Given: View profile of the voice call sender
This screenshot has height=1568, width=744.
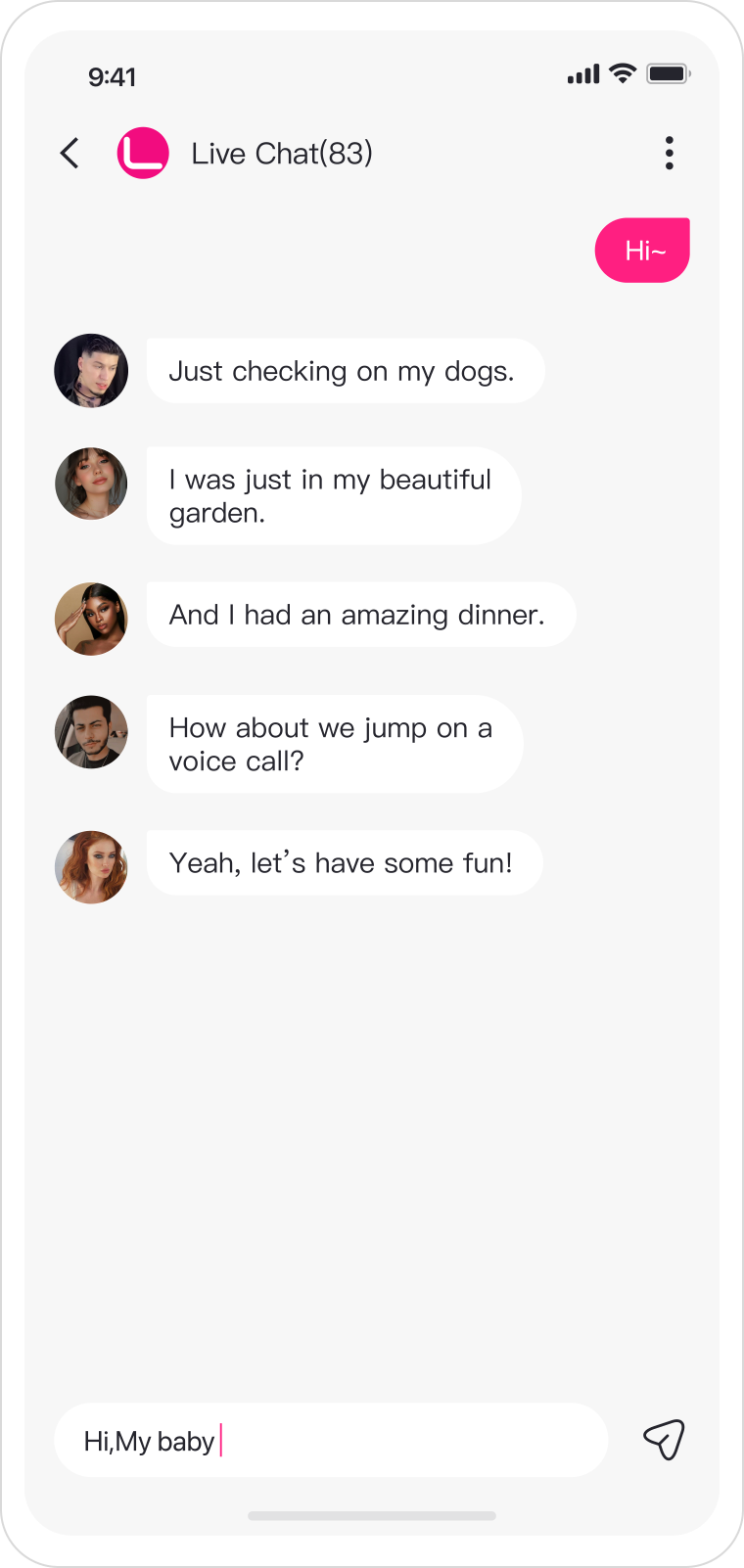Looking at the screenshot, I should point(91,732).
